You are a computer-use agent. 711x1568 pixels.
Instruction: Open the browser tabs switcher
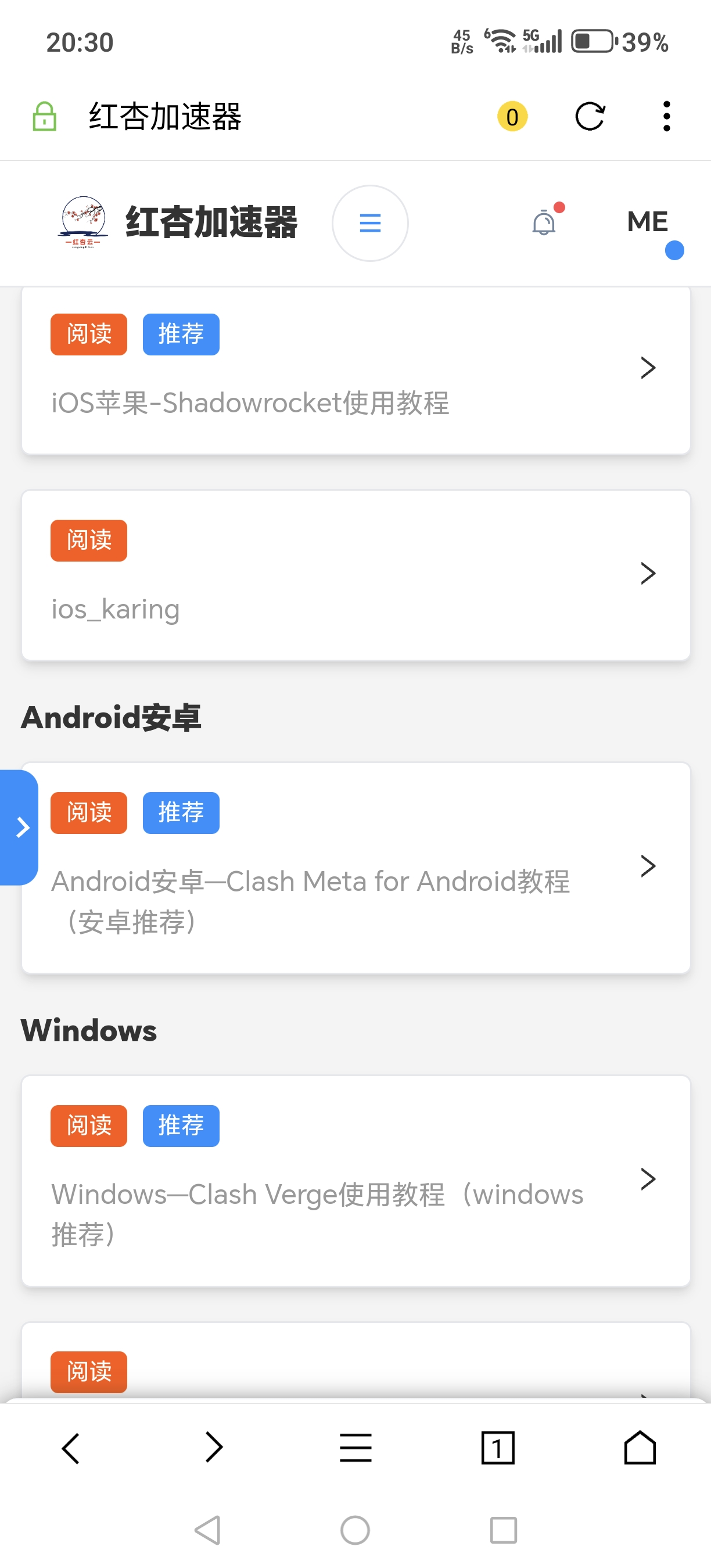[497, 1447]
